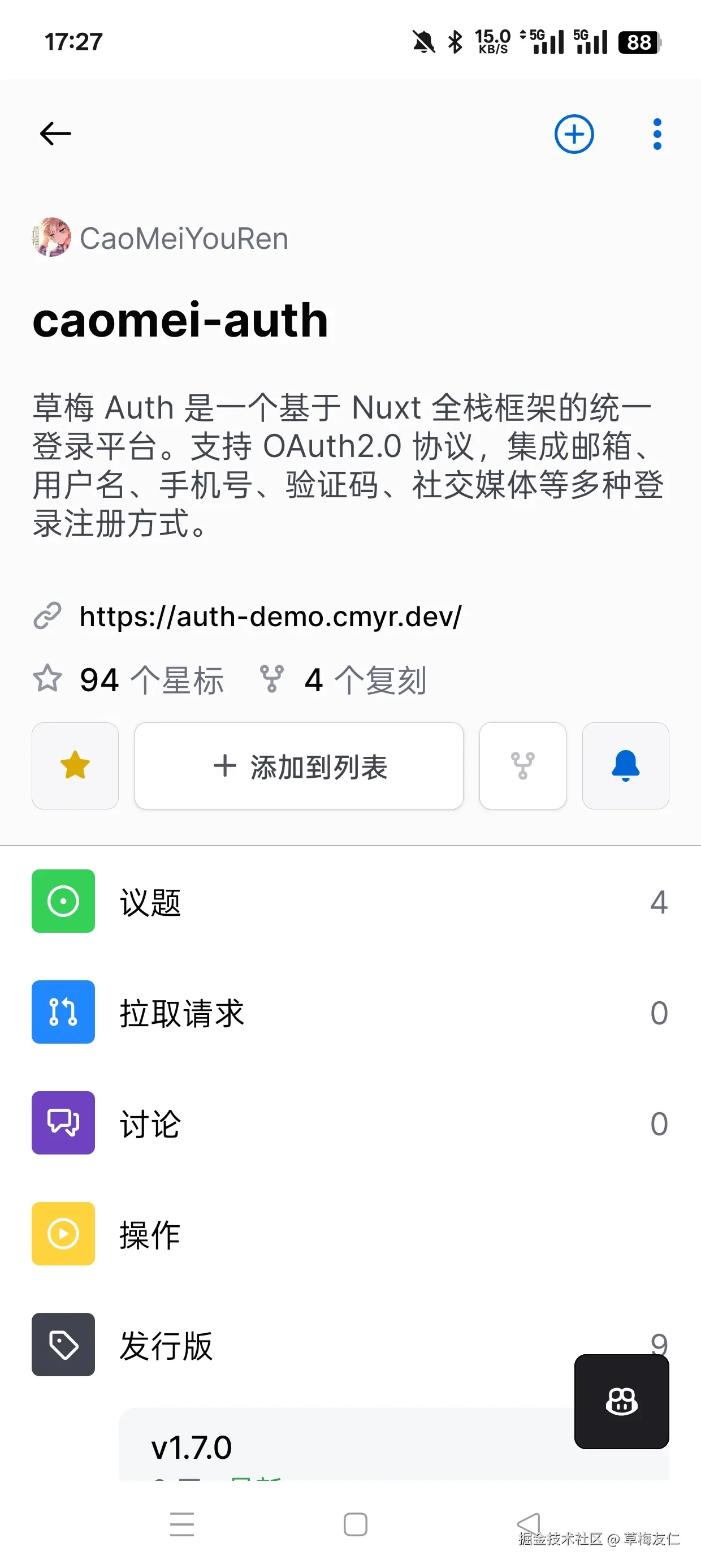Open the Discussions list showing 0
Image resolution: width=701 pixels, height=1568 pixels.
coord(350,1123)
